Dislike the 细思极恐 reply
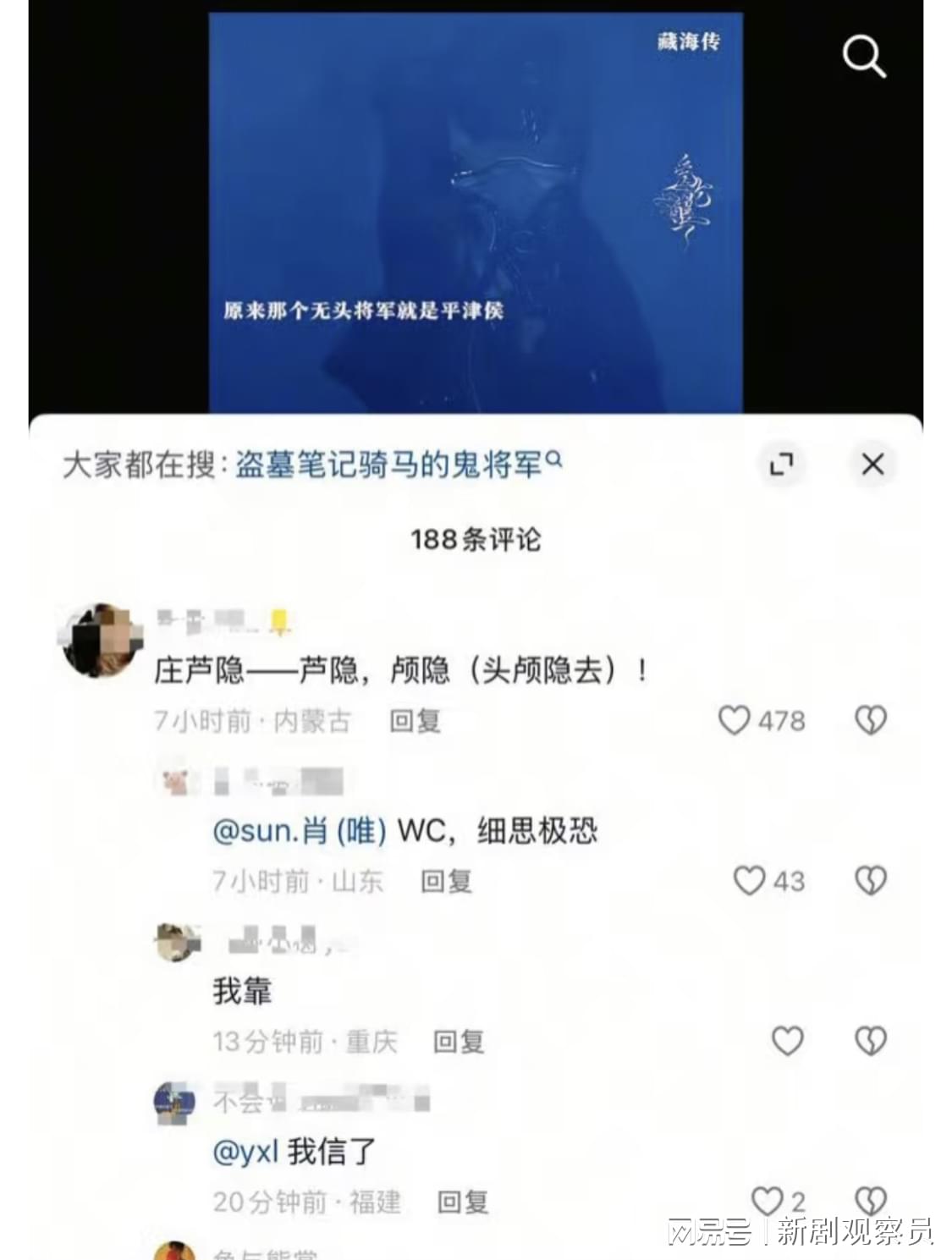This screenshot has height=1260, width=952. coord(870,880)
